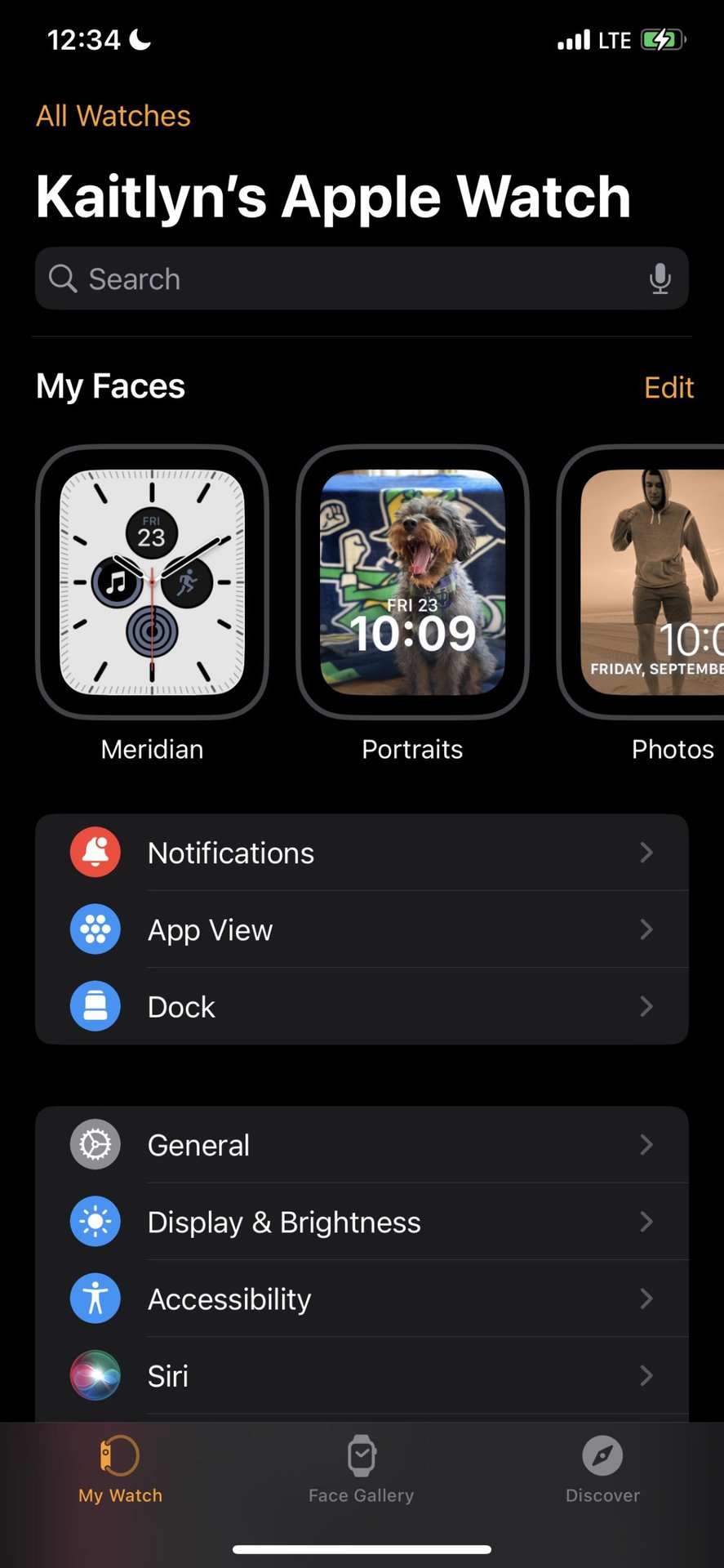Edit My Faces list
Image resolution: width=724 pixels, height=1568 pixels.
[668, 387]
